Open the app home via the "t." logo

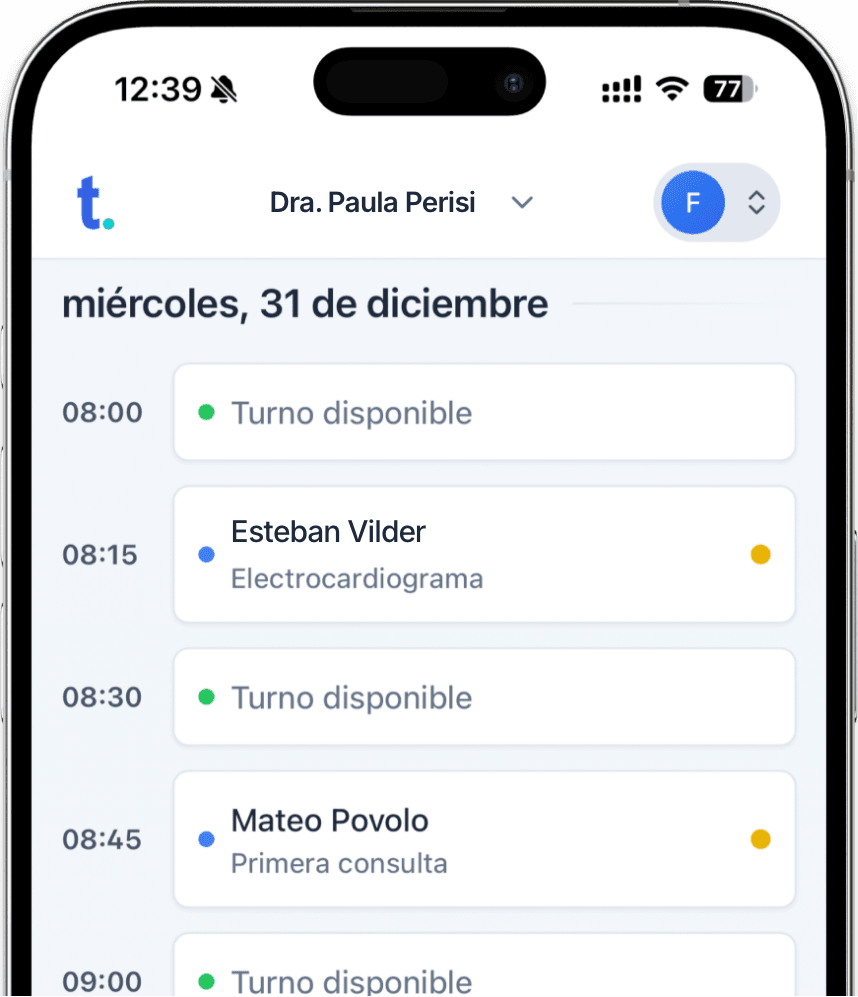pos(95,203)
